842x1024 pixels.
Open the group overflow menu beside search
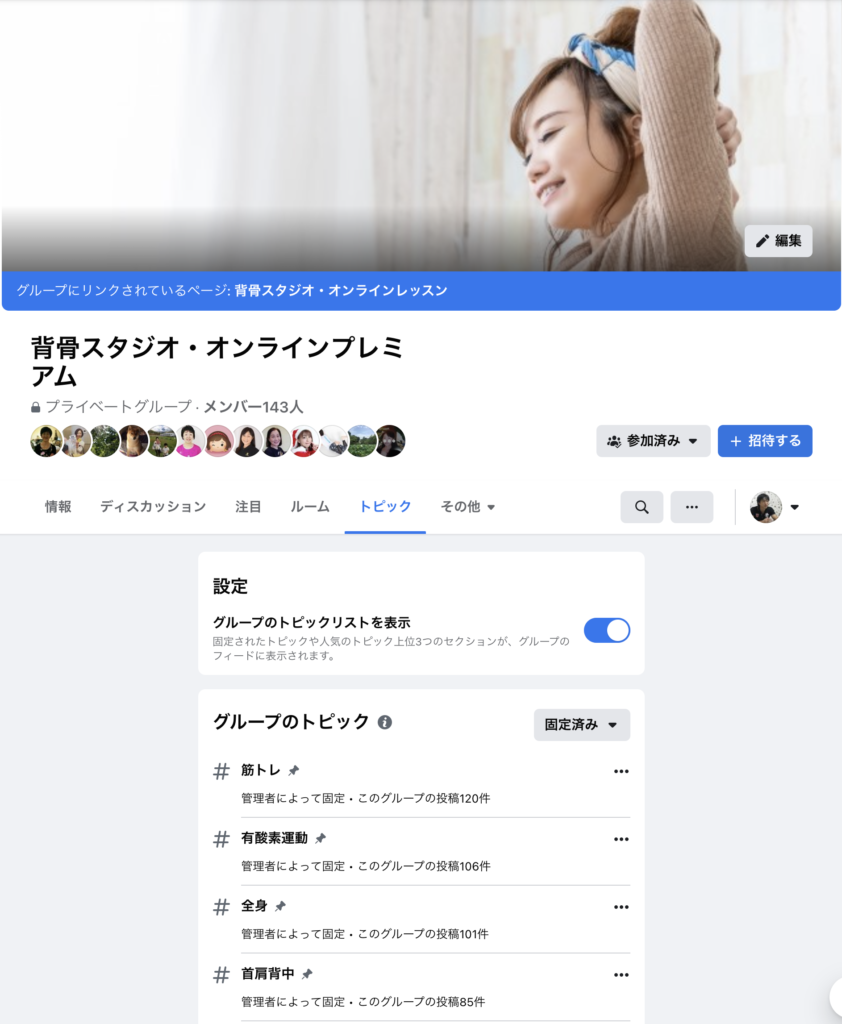click(691, 507)
